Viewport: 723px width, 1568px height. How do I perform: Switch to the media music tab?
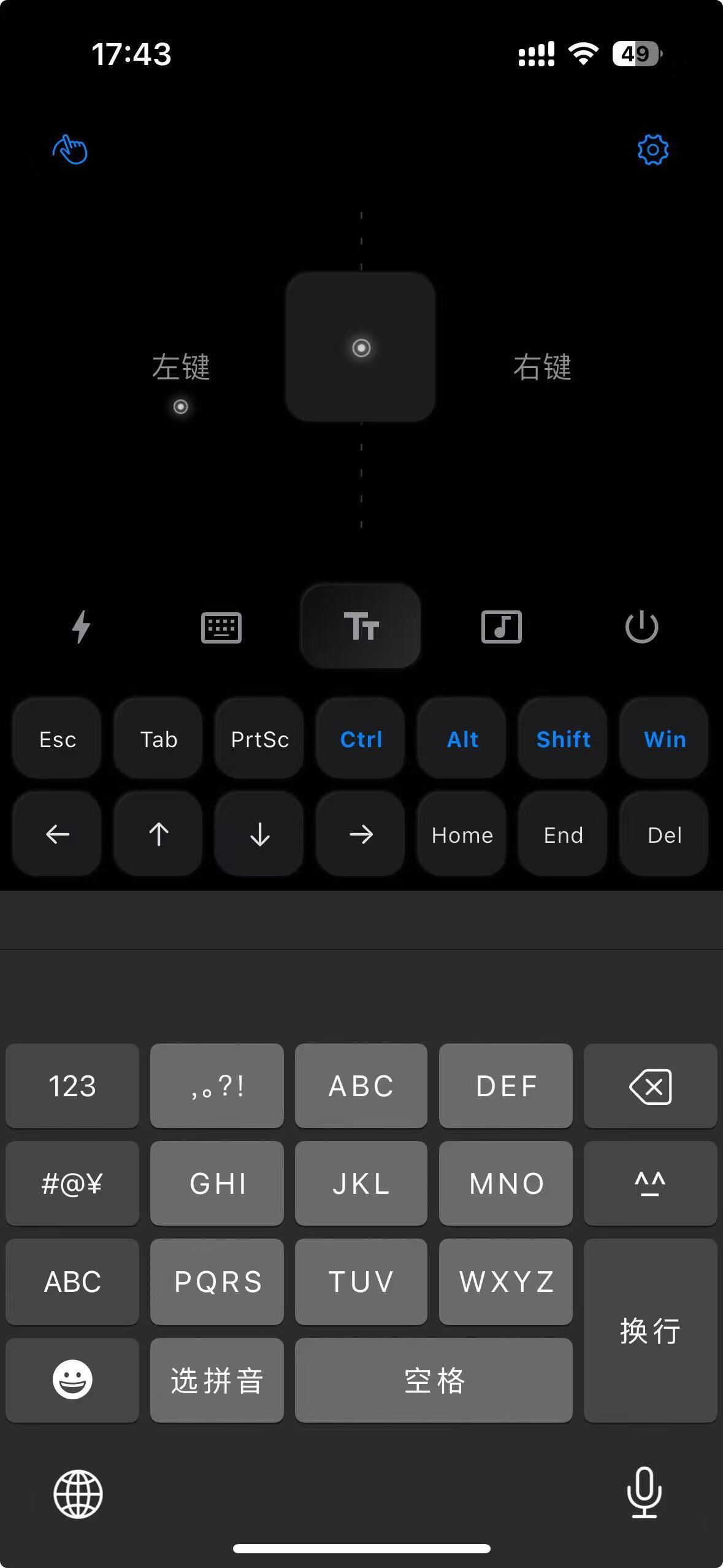(x=501, y=627)
